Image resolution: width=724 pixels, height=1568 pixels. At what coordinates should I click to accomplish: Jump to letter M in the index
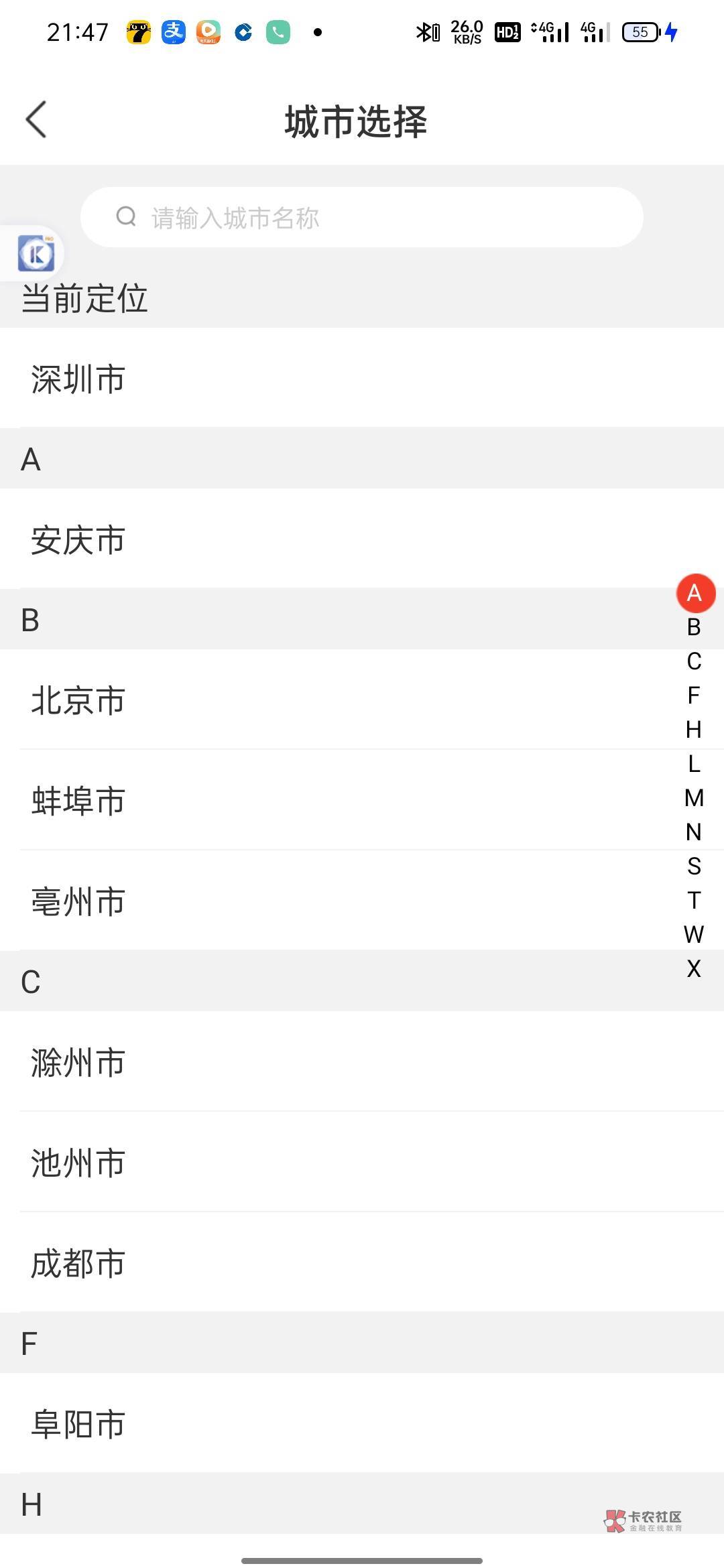[694, 798]
